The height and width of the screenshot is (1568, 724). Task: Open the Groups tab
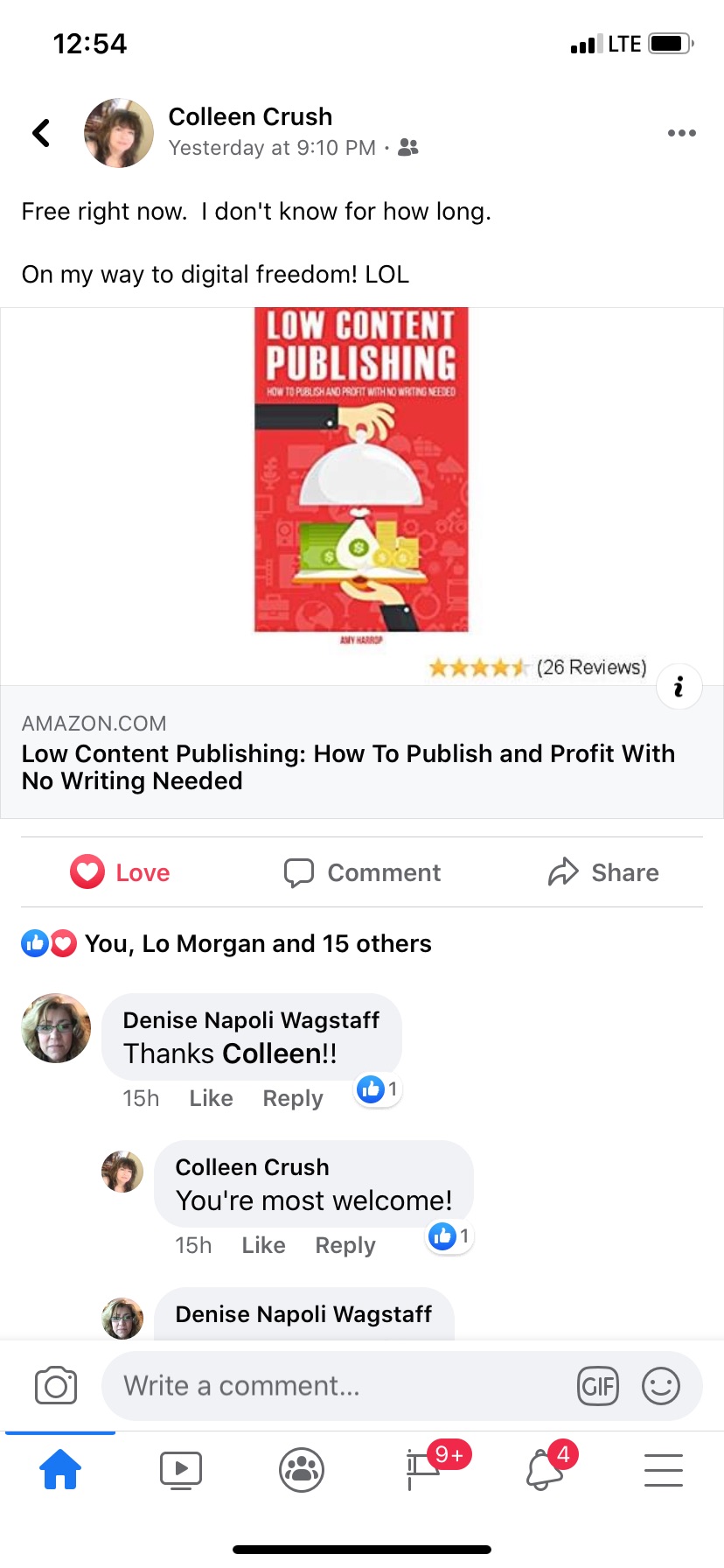(x=302, y=1470)
